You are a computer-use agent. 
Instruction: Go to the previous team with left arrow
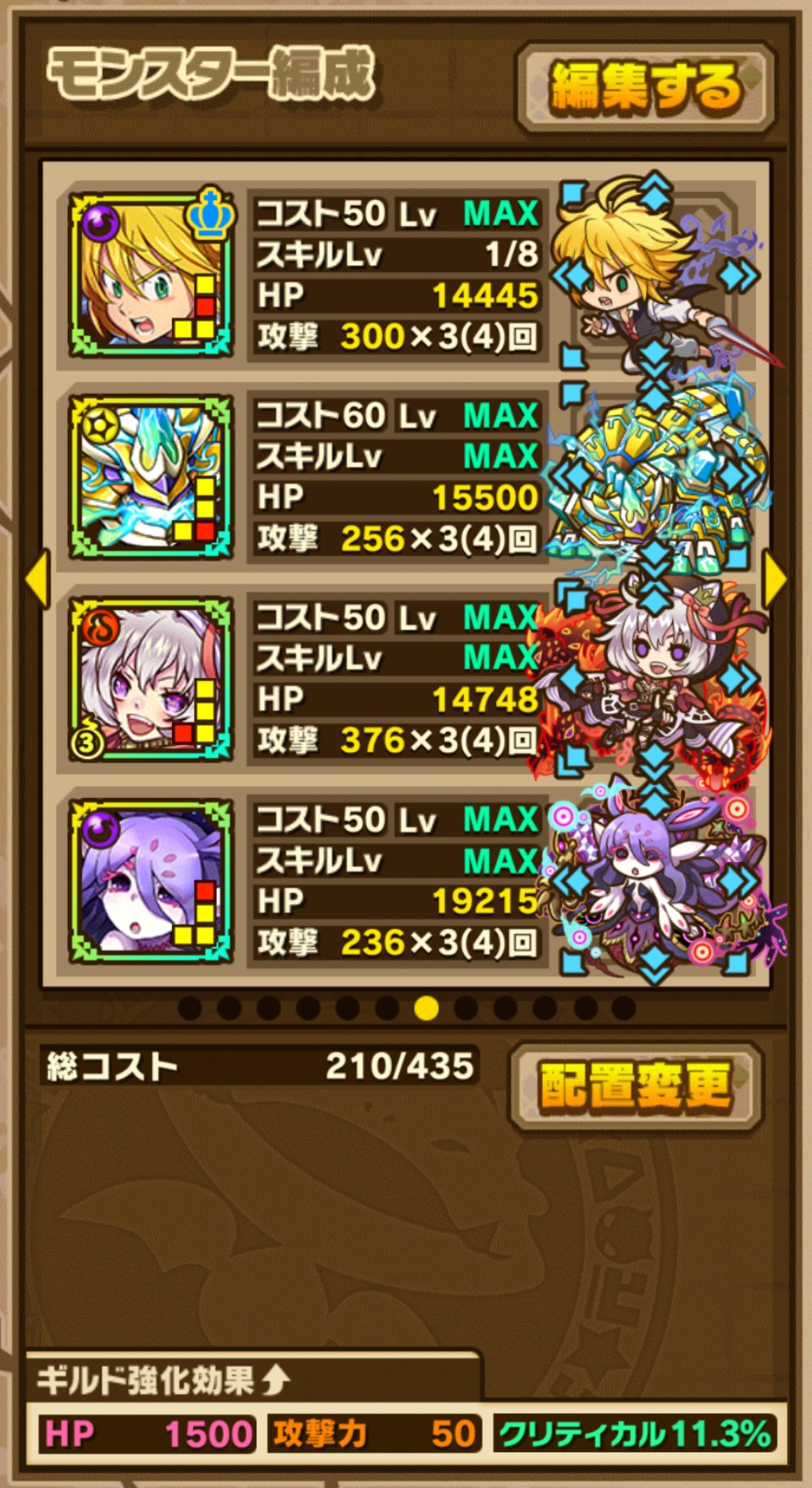click(x=37, y=578)
